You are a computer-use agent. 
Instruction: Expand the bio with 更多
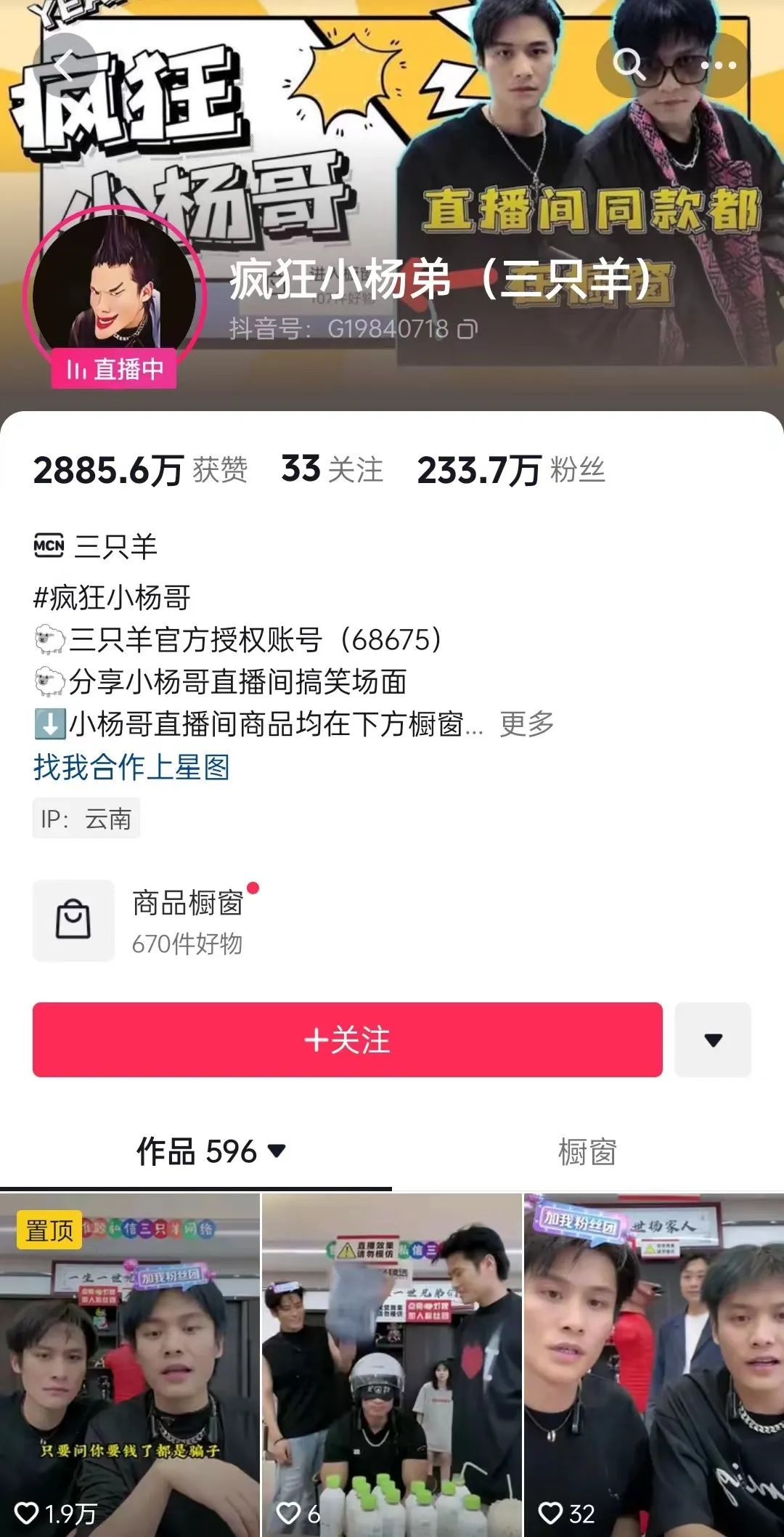coord(526,723)
